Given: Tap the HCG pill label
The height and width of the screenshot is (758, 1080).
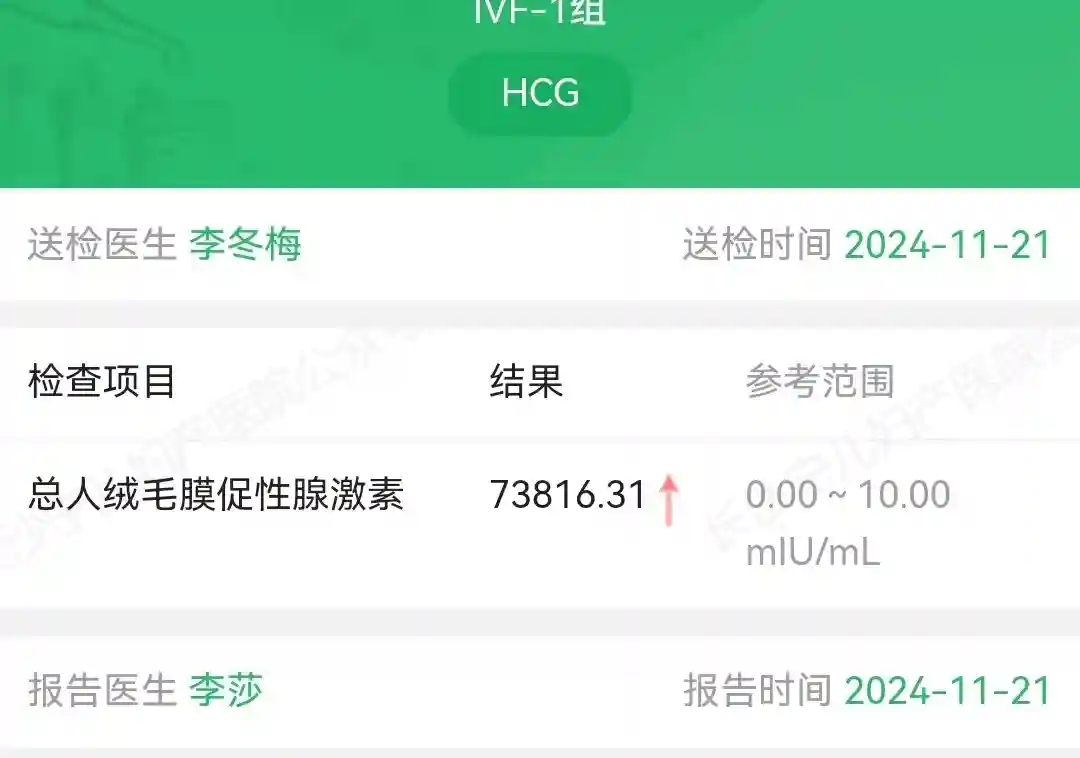Looking at the screenshot, I should [x=540, y=94].
